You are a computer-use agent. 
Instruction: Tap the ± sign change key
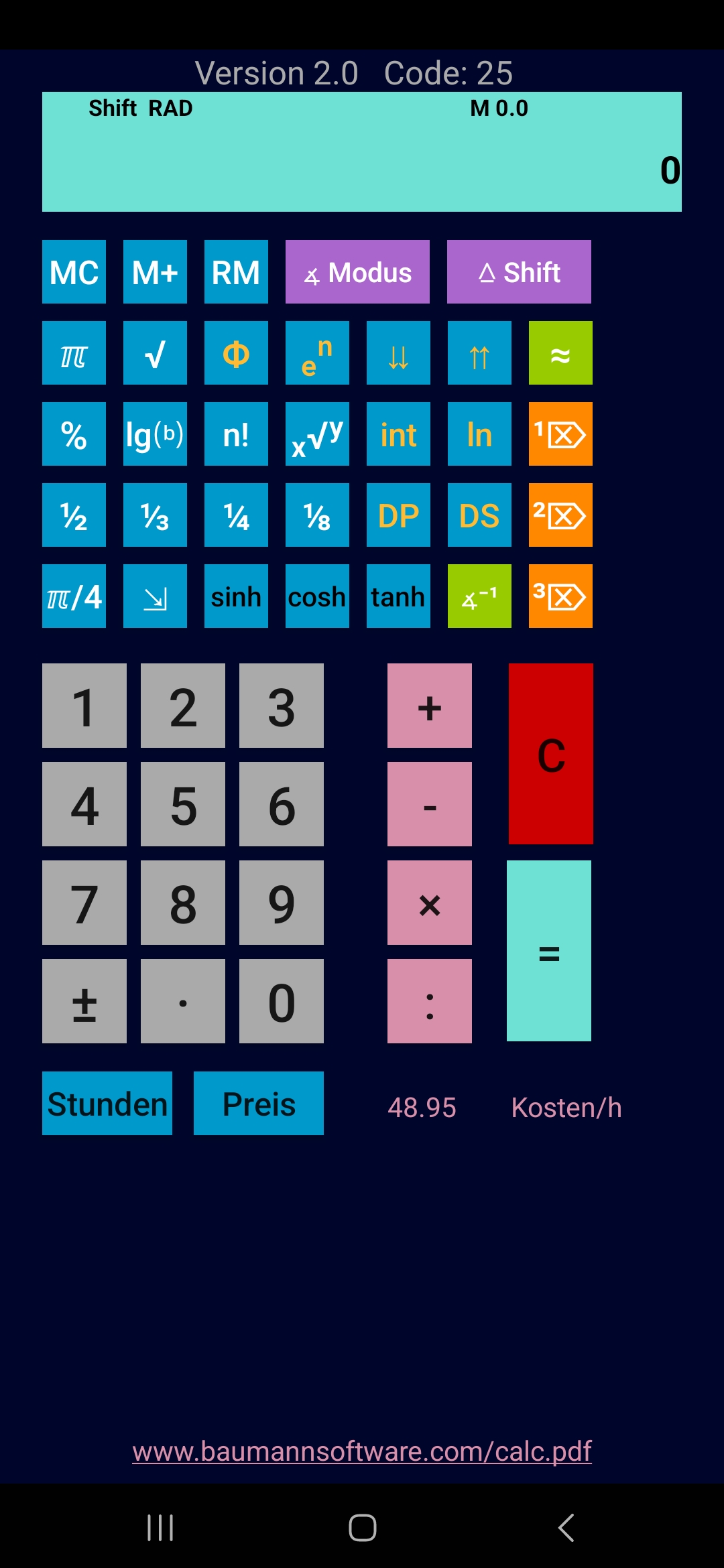click(x=84, y=1001)
